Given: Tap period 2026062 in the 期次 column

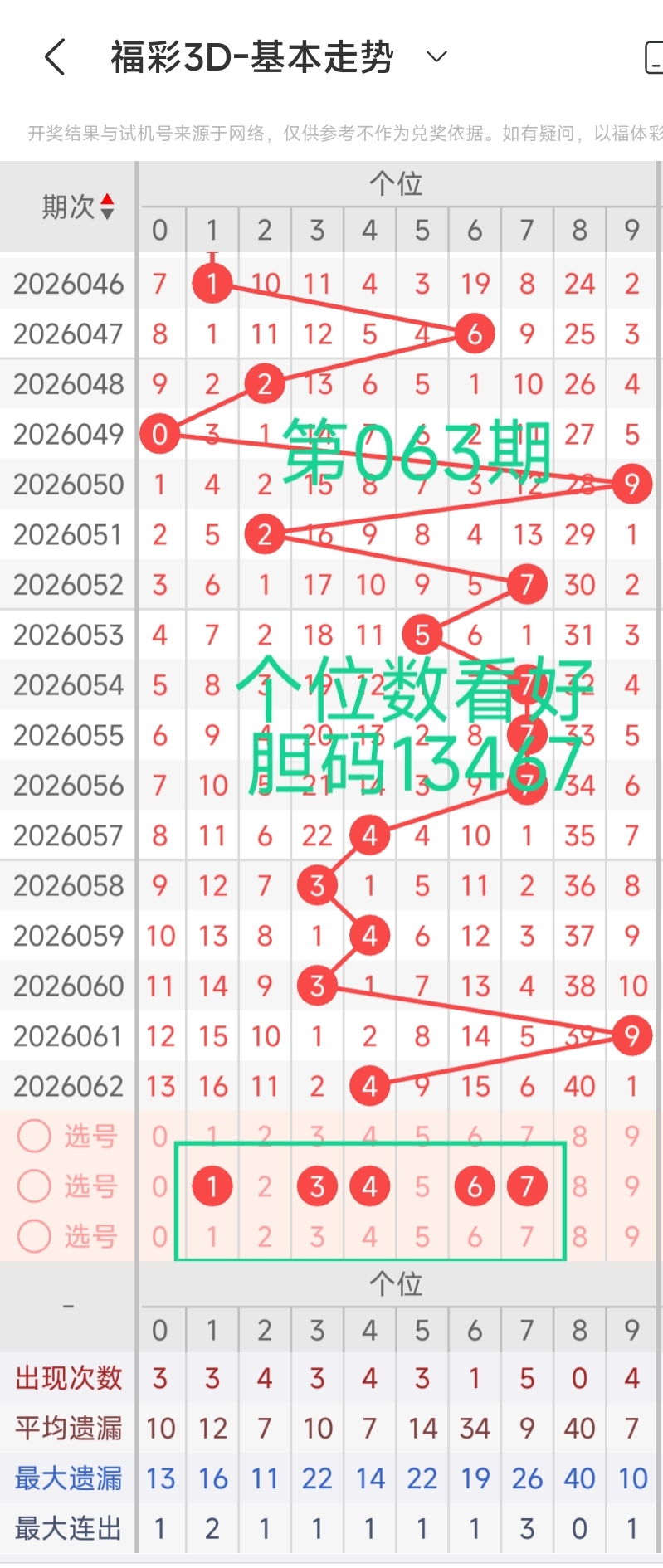Looking at the screenshot, I should (x=68, y=1086).
